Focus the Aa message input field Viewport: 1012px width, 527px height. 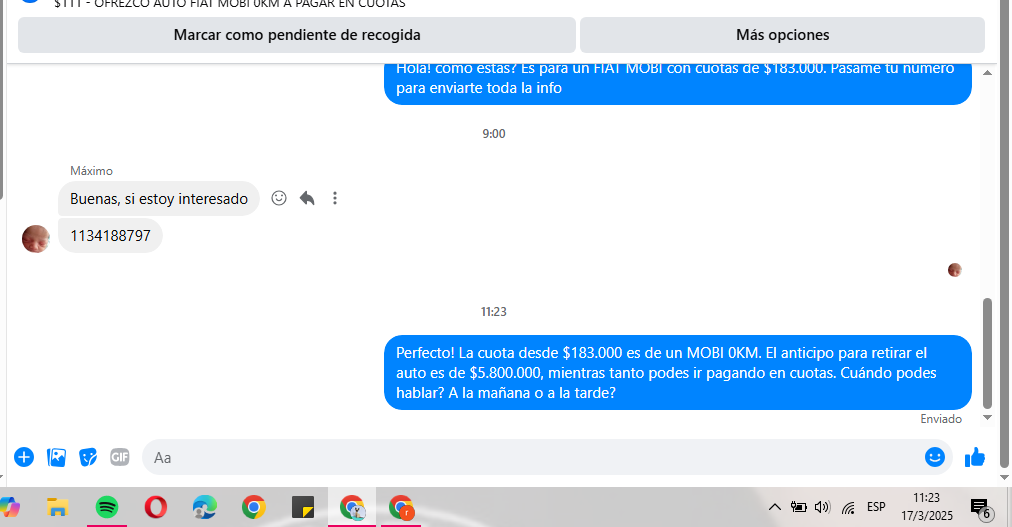(x=530, y=457)
